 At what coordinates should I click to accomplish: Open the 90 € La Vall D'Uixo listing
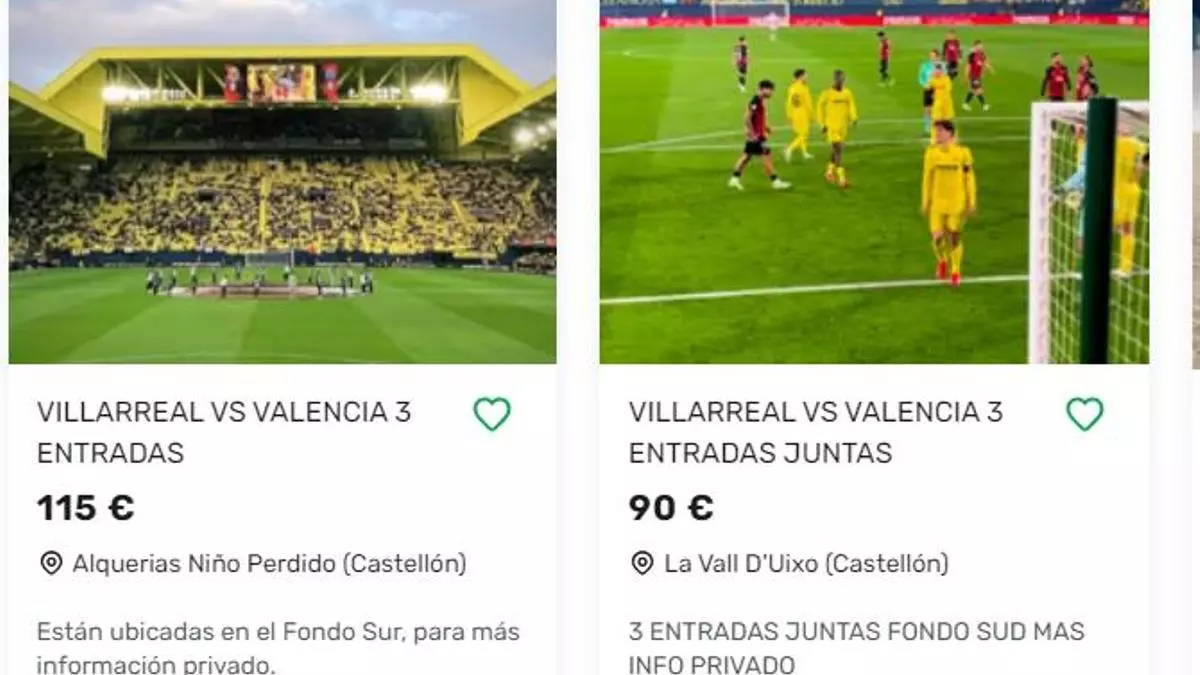pos(815,432)
